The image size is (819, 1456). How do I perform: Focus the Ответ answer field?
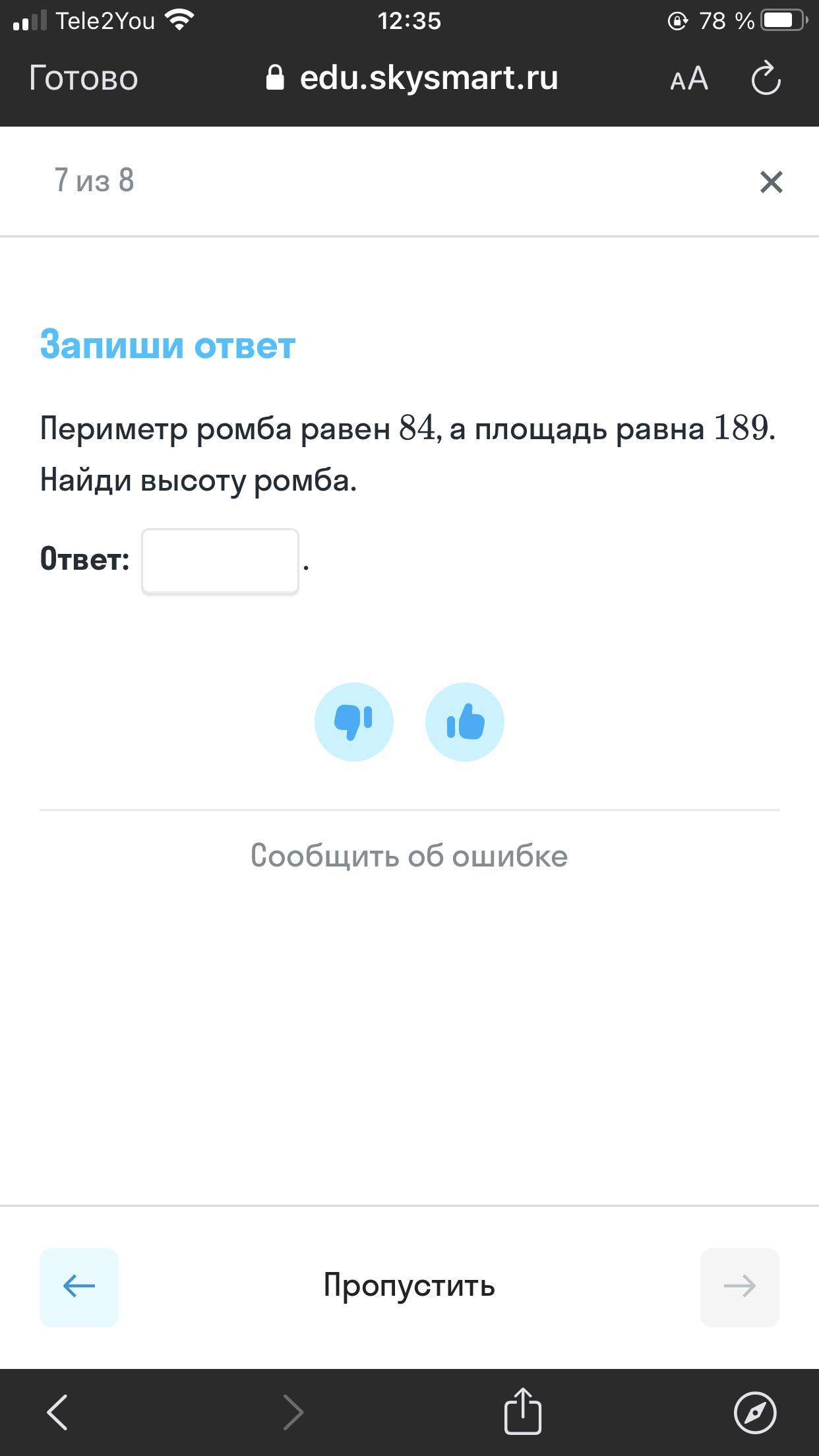coord(220,561)
